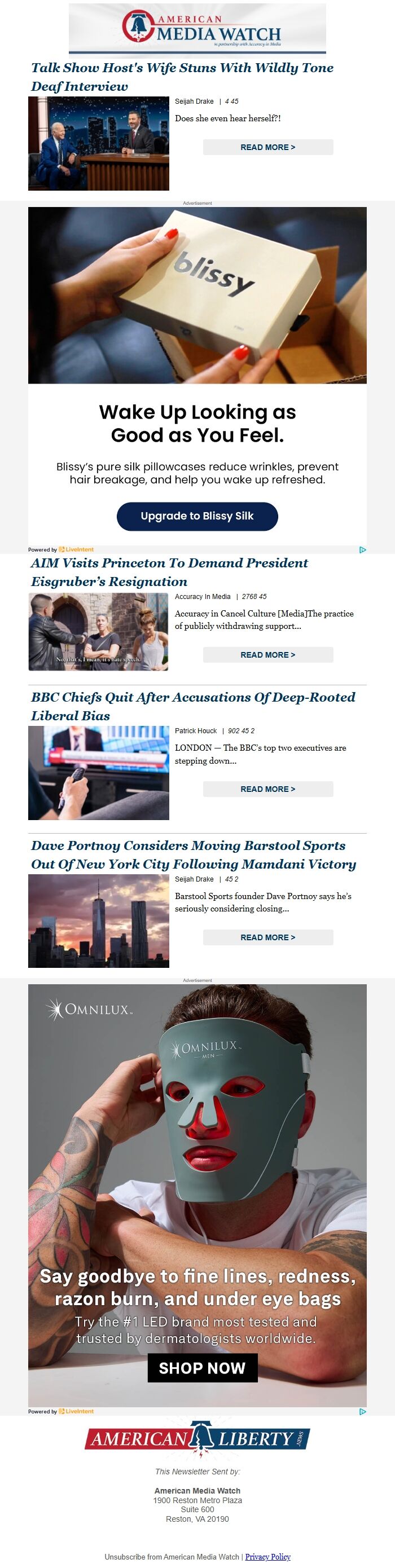
Task: Read more on the BBC executives story
Action: coord(268,789)
